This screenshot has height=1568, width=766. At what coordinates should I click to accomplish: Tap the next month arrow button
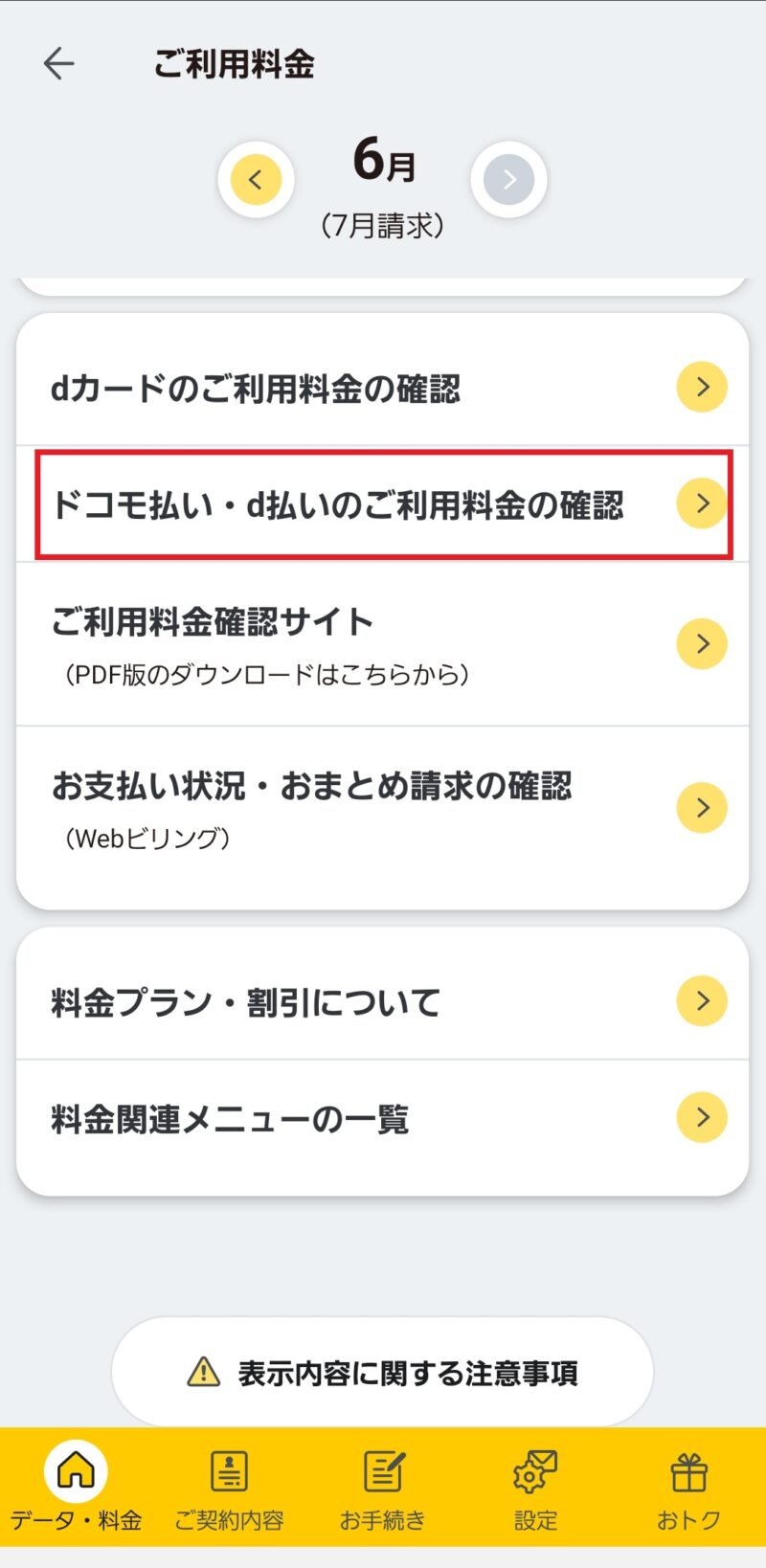pos(508,179)
